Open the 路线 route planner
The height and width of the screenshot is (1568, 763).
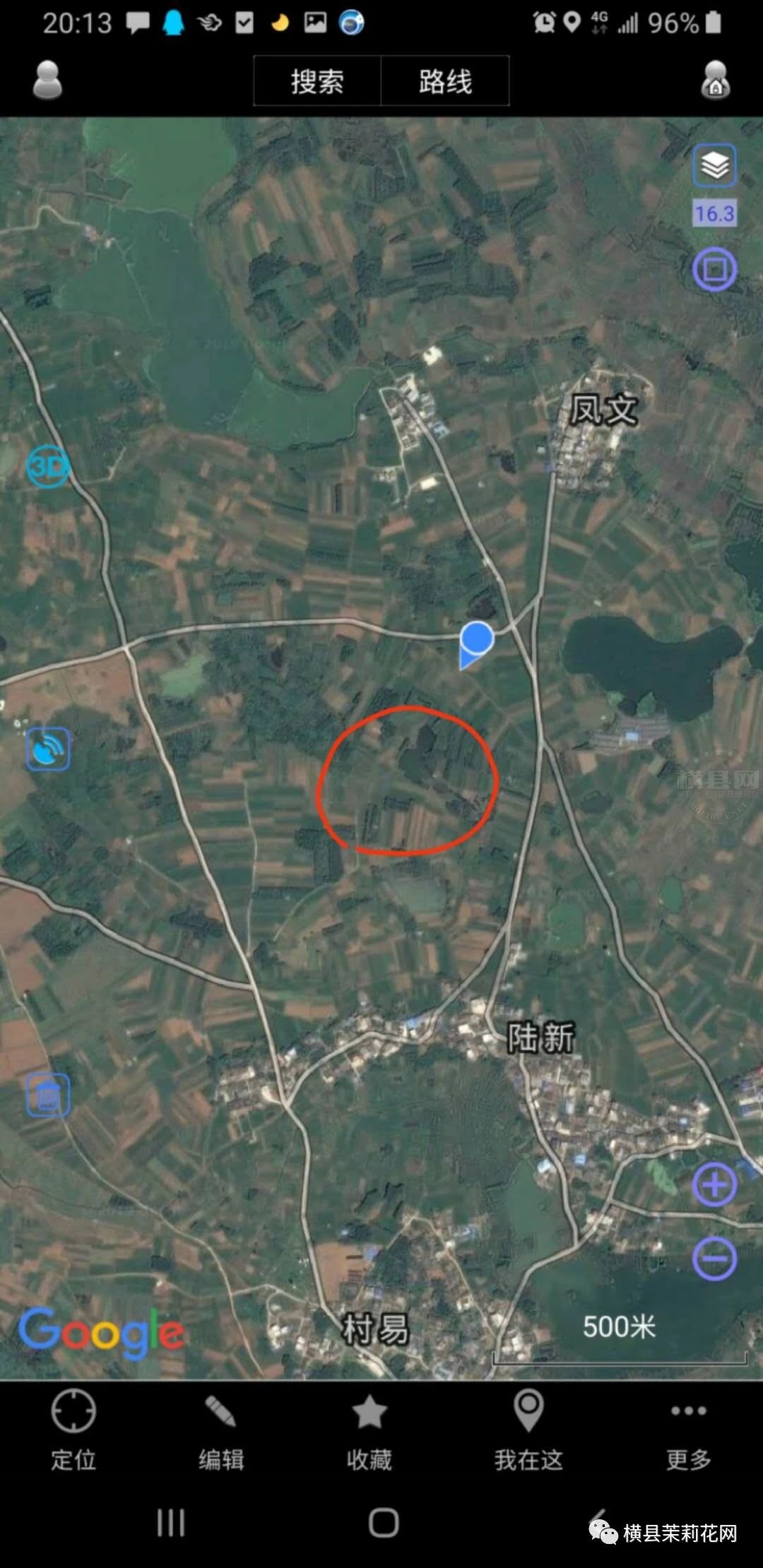[x=445, y=81]
